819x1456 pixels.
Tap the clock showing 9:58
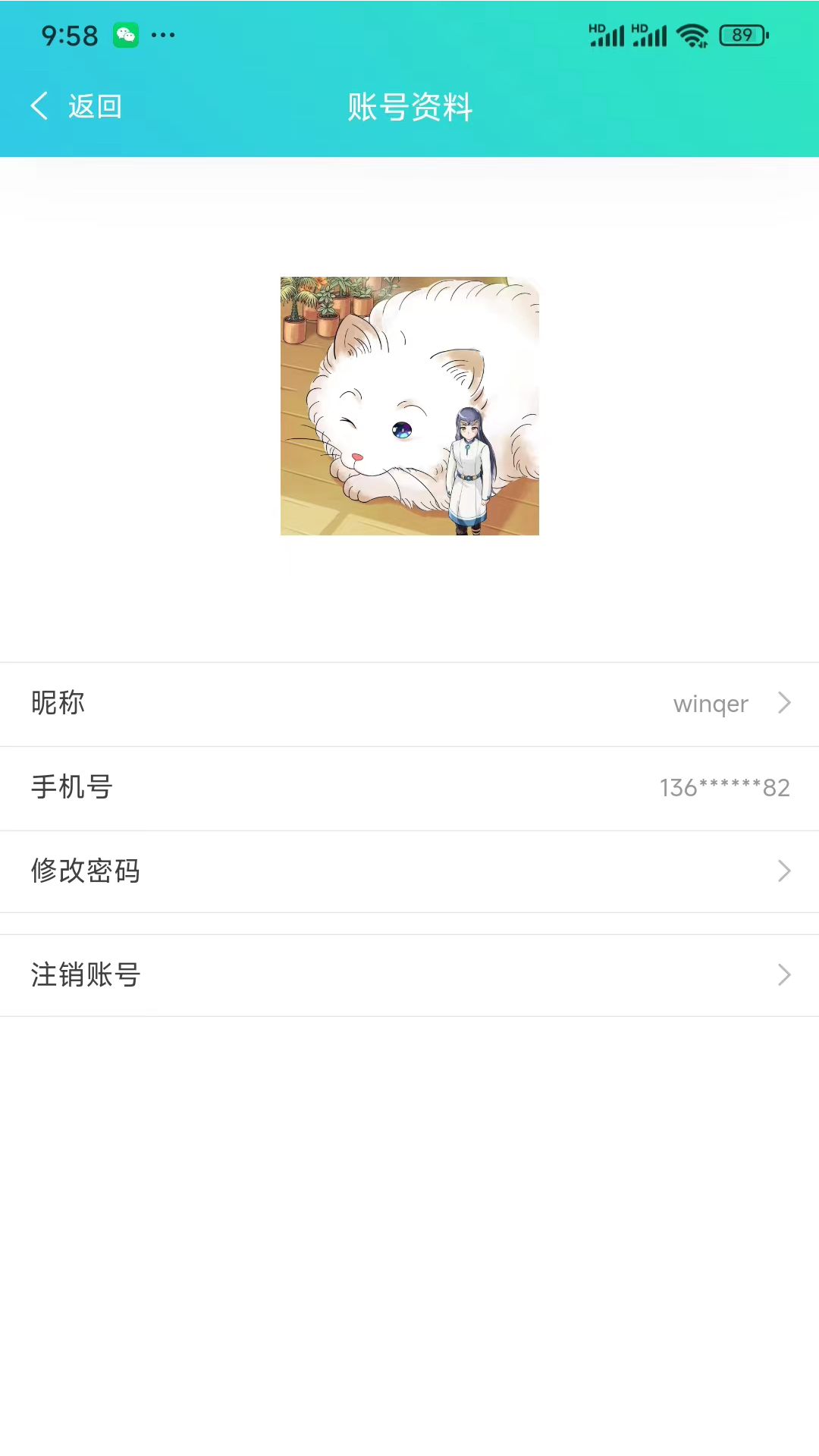coord(70,35)
